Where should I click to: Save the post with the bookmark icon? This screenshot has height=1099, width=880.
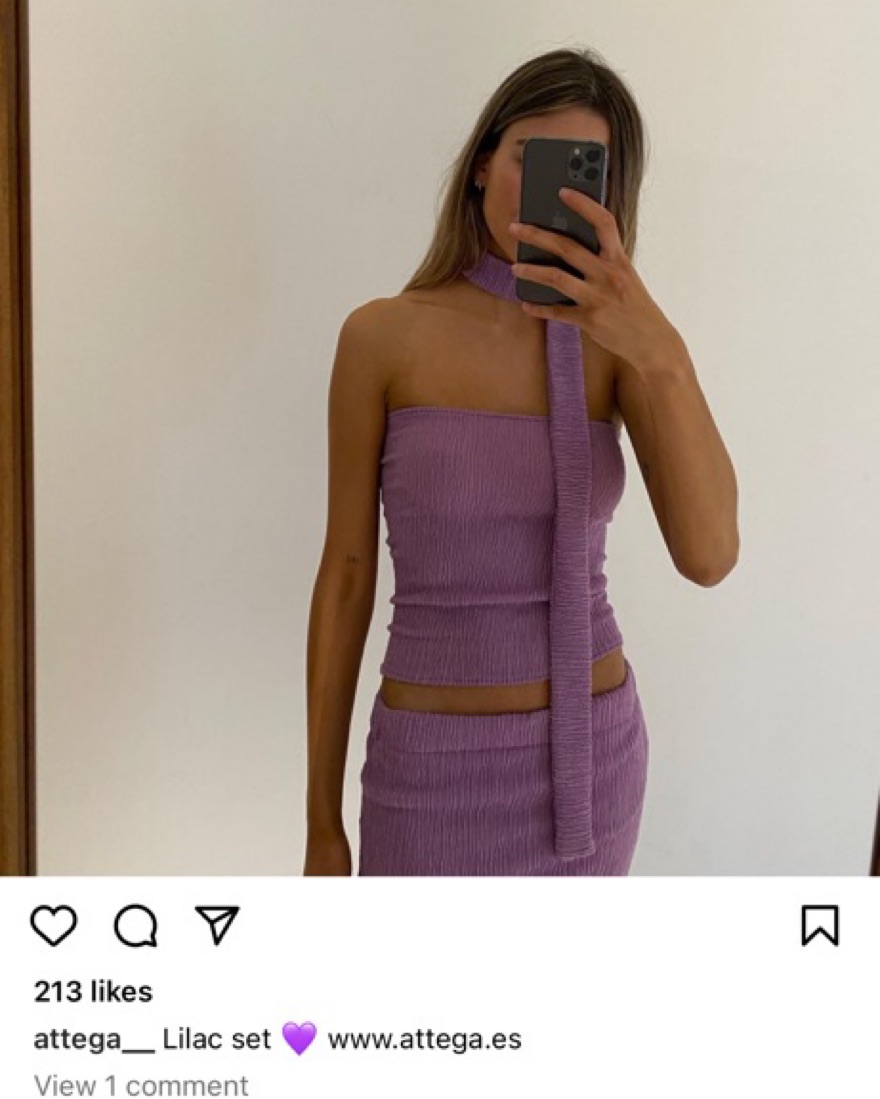pos(820,926)
